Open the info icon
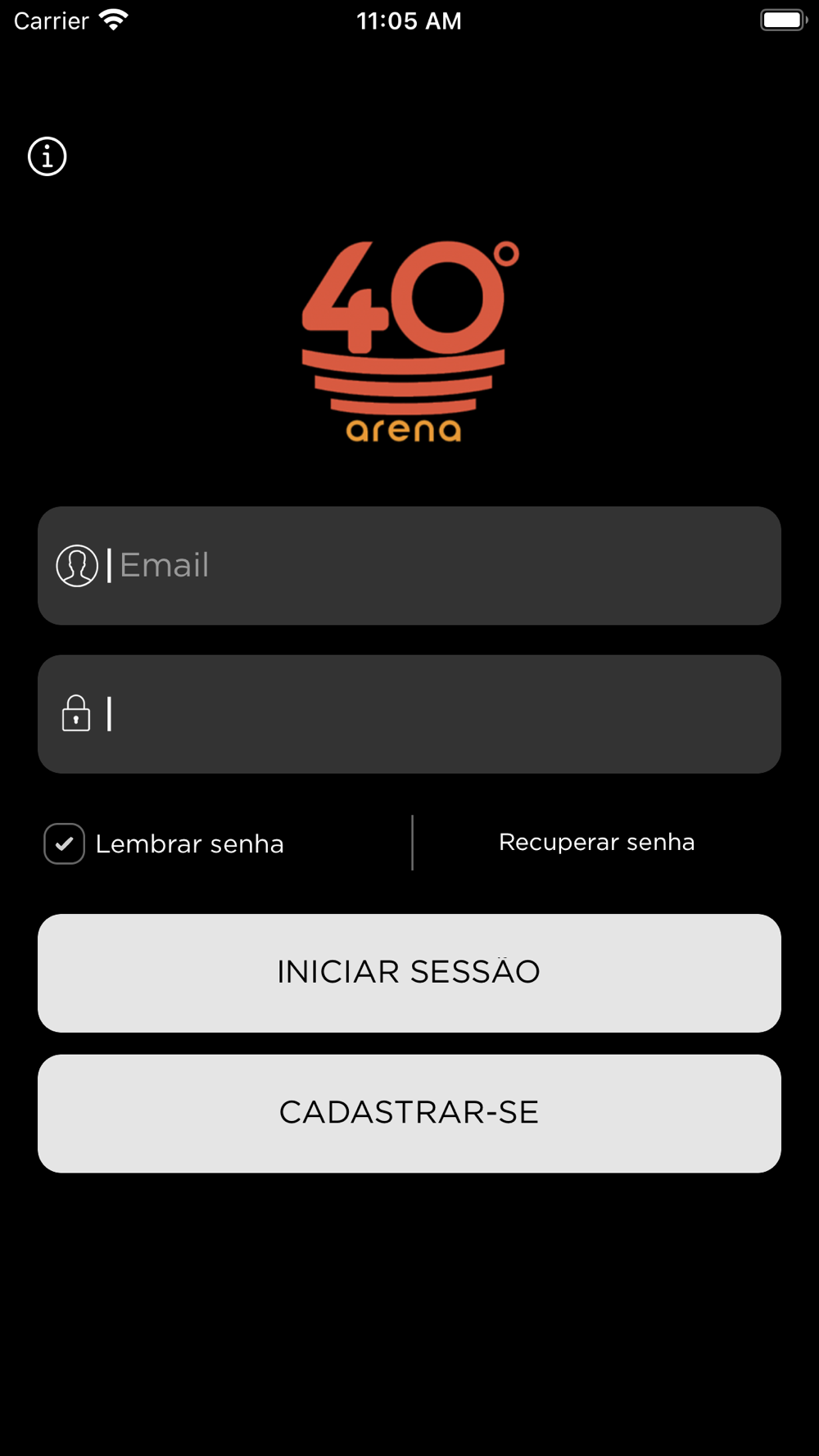The height and width of the screenshot is (1456, 819). point(48,156)
